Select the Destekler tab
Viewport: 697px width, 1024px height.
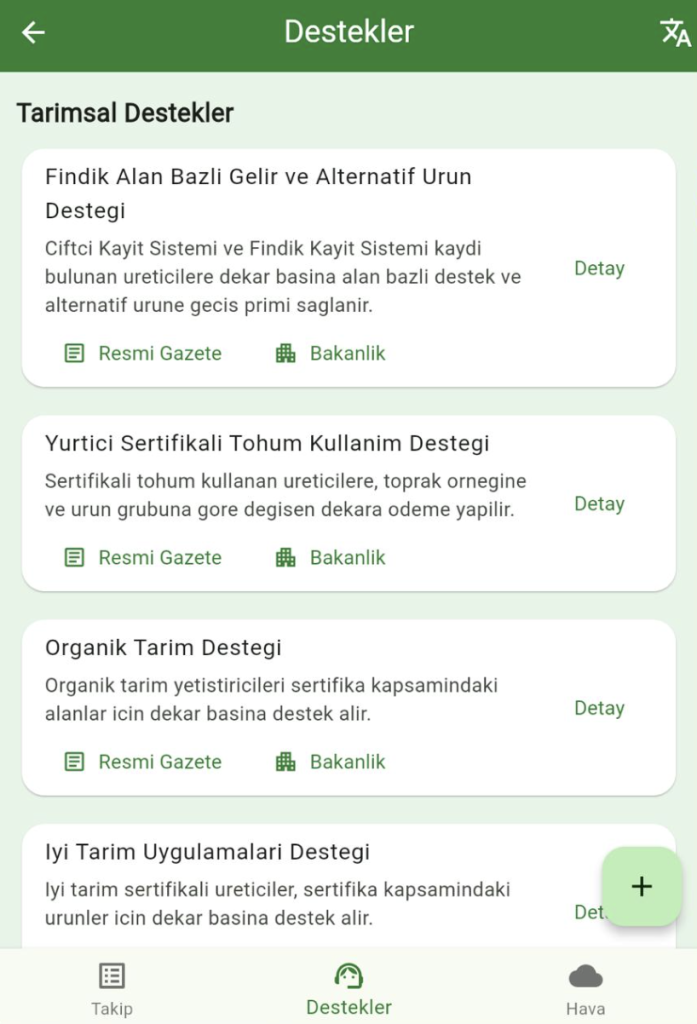pyautogui.click(x=349, y=988)
